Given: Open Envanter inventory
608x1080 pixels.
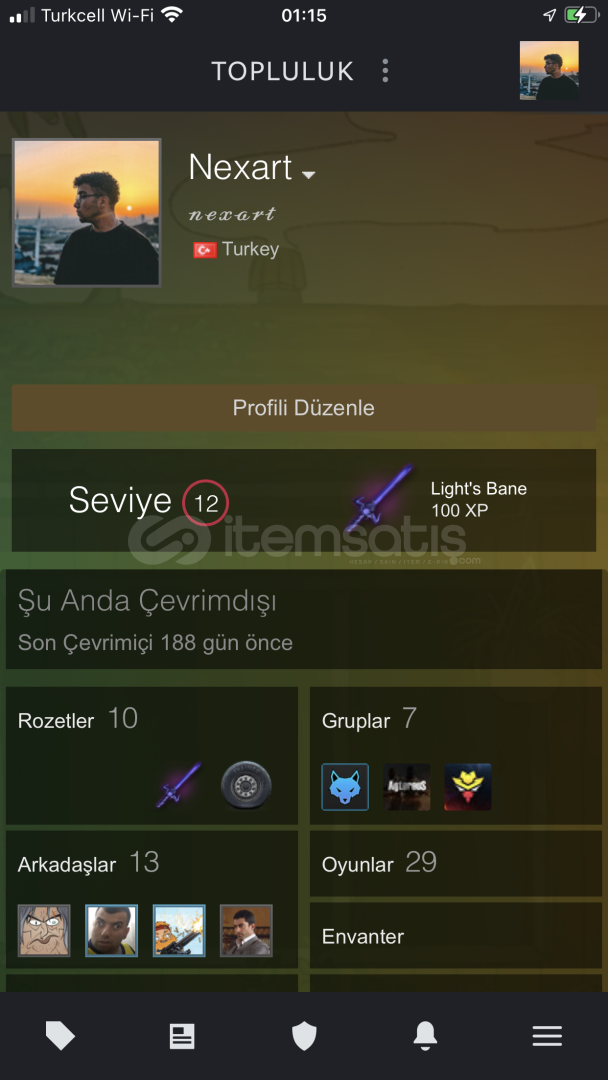Looking at the screenshot, I should (456, 935).
